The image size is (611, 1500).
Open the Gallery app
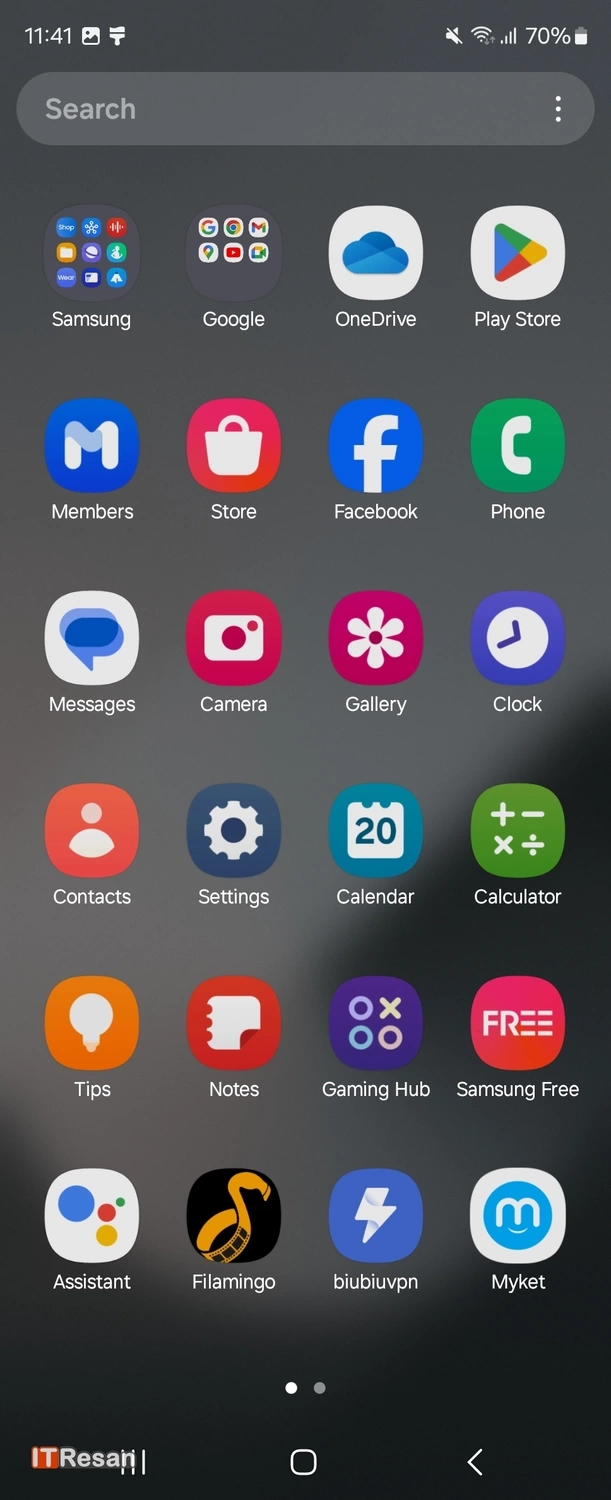tap(375, 638)
